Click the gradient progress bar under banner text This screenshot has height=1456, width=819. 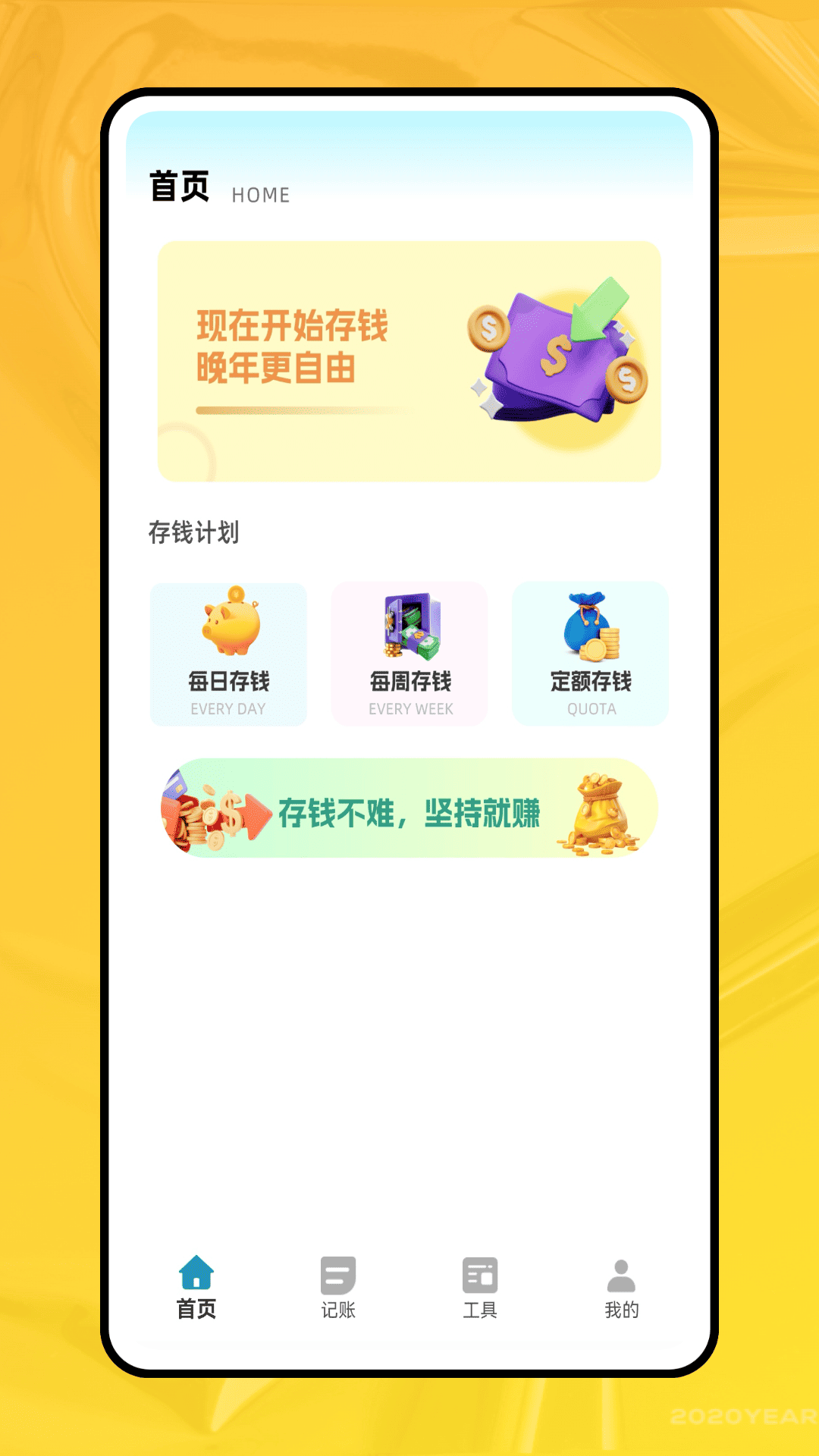303,409
